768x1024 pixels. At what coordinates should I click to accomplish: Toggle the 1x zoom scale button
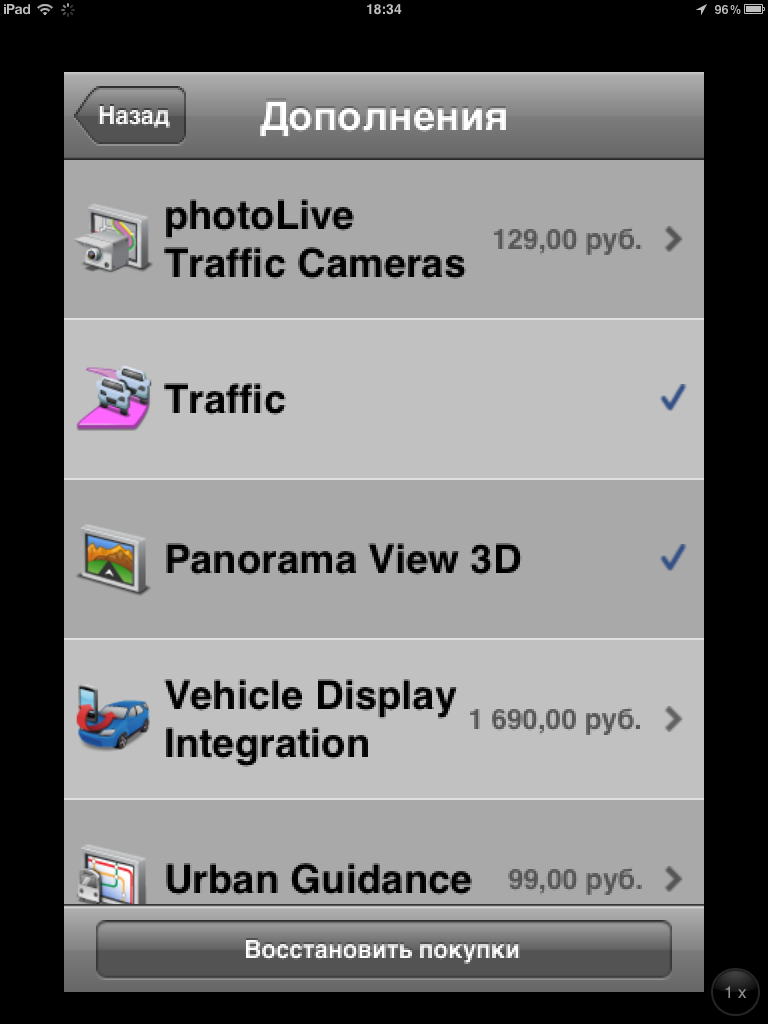pos(736,992)
